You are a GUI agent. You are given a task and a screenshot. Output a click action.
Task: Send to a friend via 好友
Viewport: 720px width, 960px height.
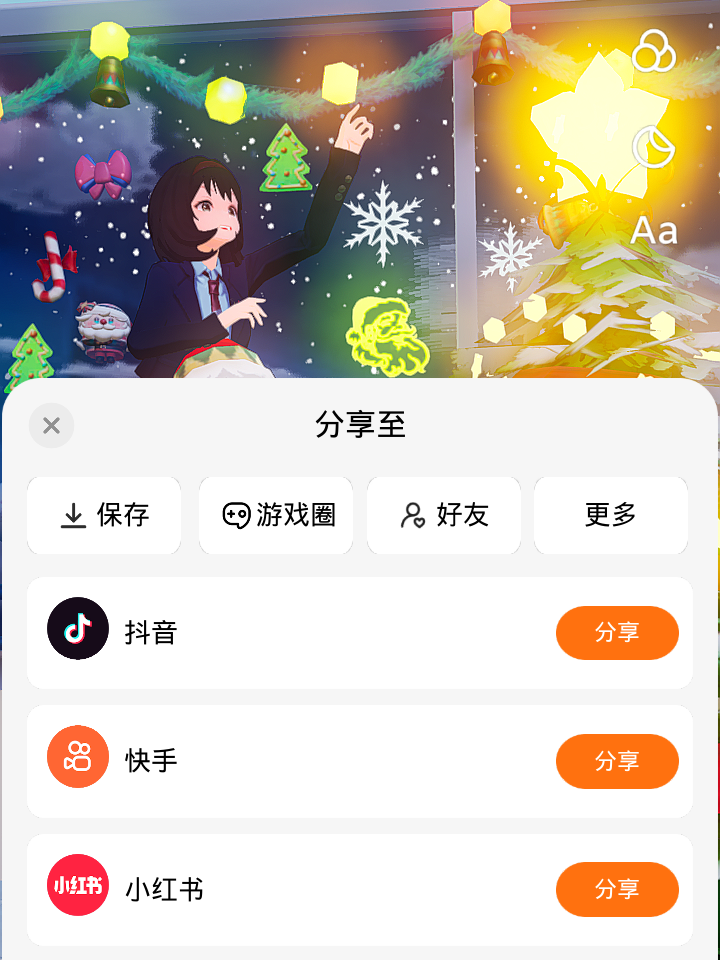(444, 515)
